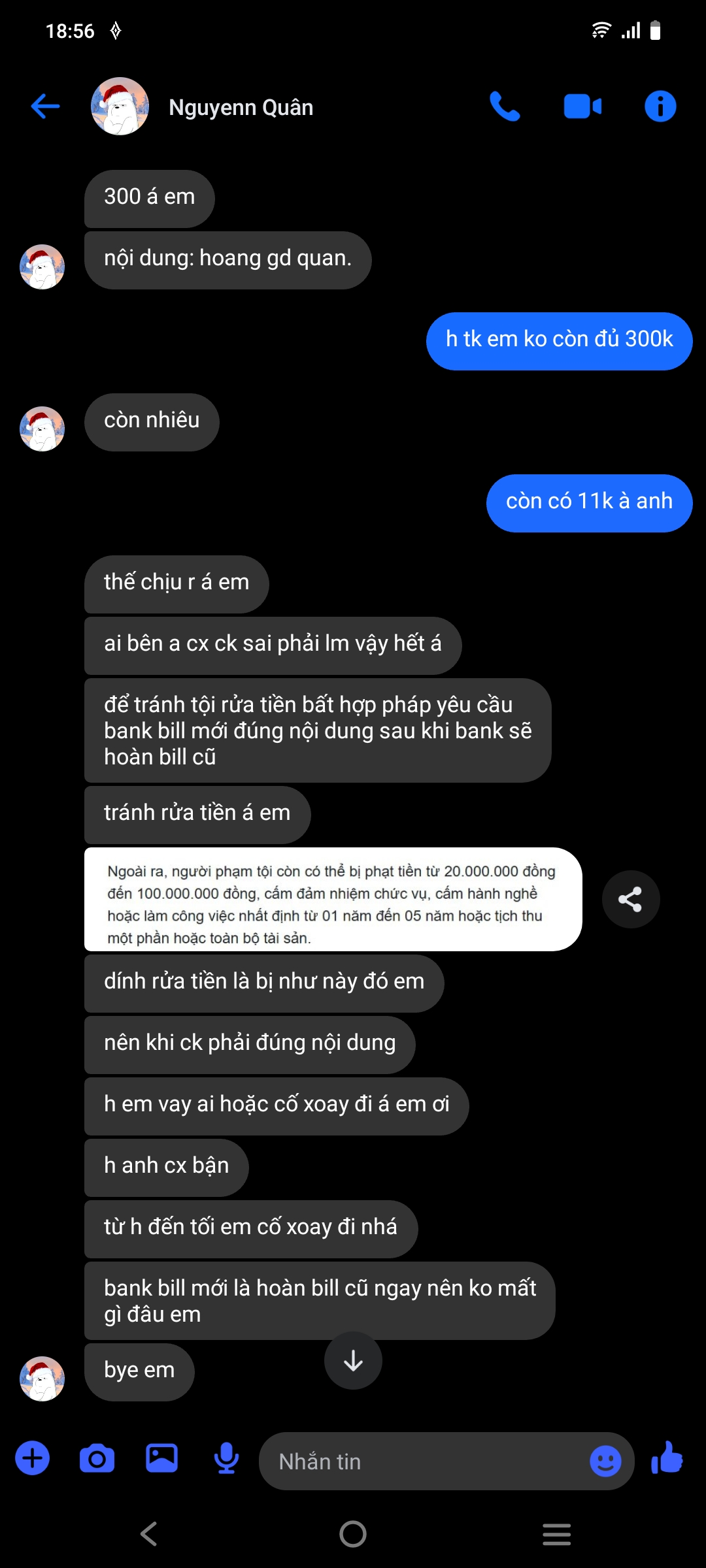Share the image about money laundering fines
The image size is (706, 1568).
(x=630, y=900)
